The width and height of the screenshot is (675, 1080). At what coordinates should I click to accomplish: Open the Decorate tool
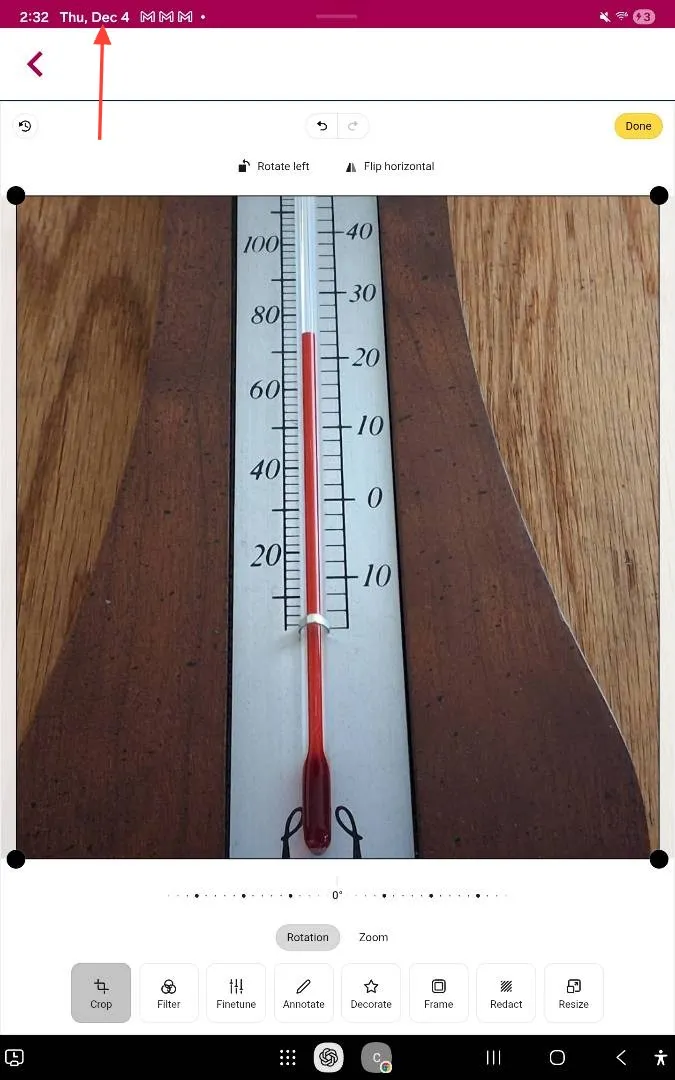371,992
